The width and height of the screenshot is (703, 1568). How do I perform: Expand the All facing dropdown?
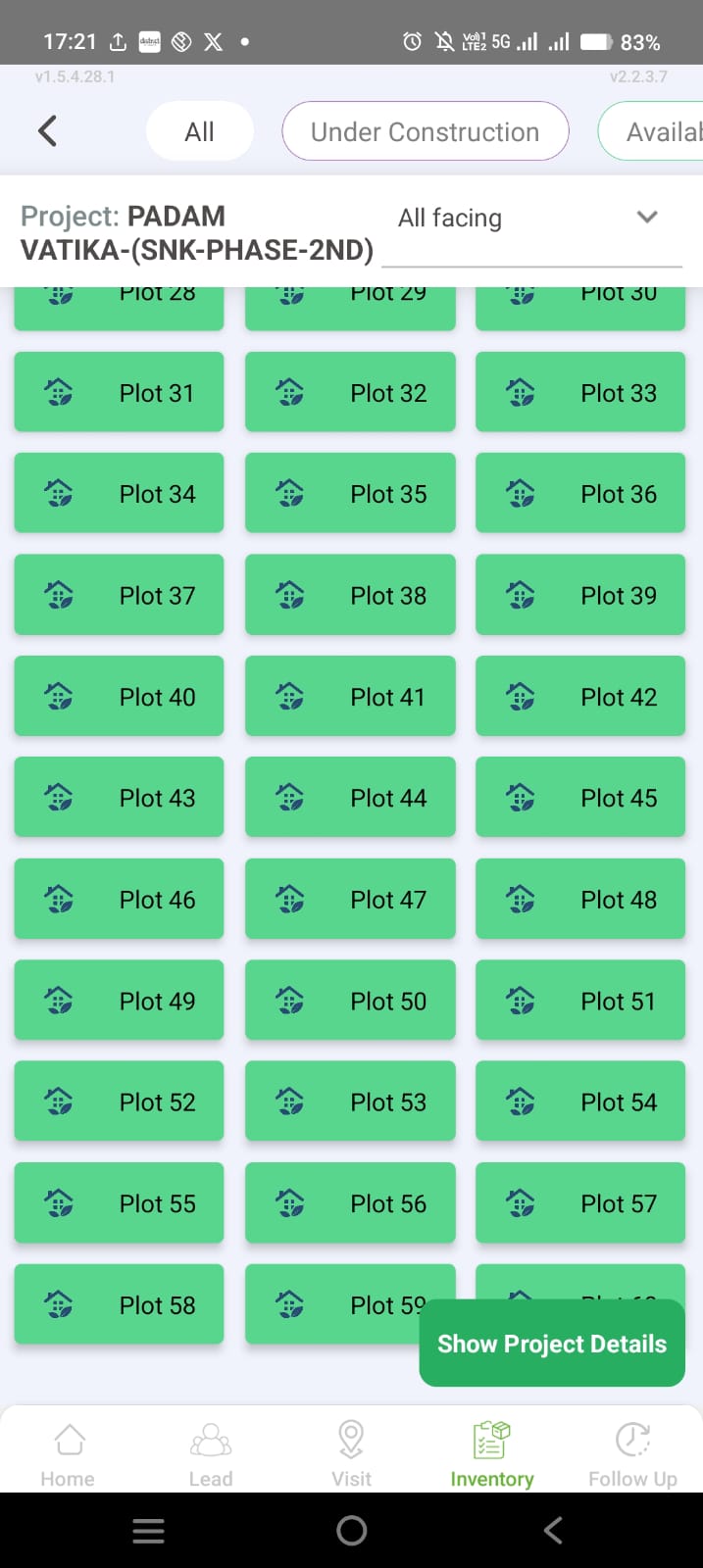pyautogui.click(x=530, y=219)
